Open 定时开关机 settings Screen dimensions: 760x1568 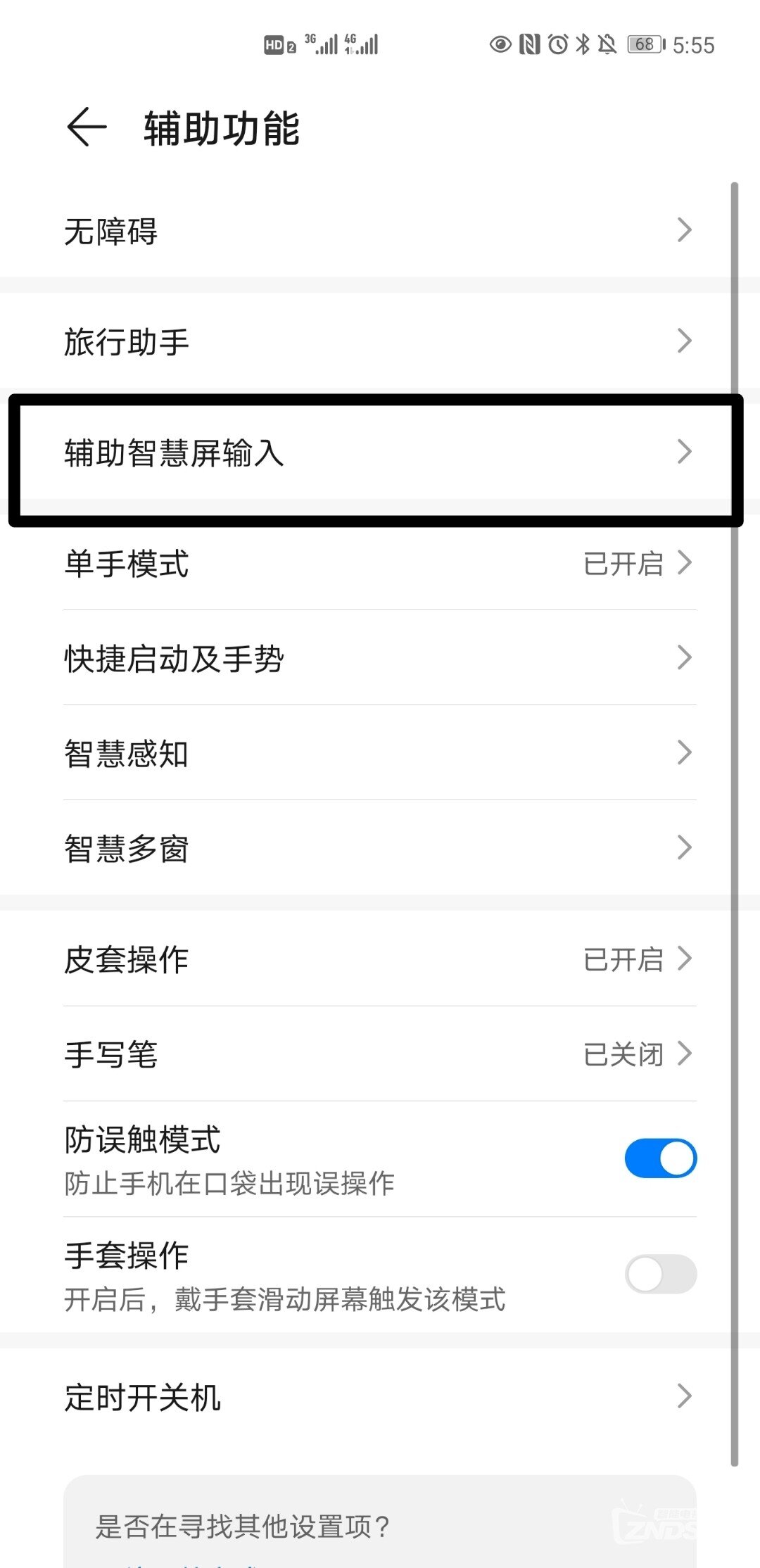point(380,1397)
